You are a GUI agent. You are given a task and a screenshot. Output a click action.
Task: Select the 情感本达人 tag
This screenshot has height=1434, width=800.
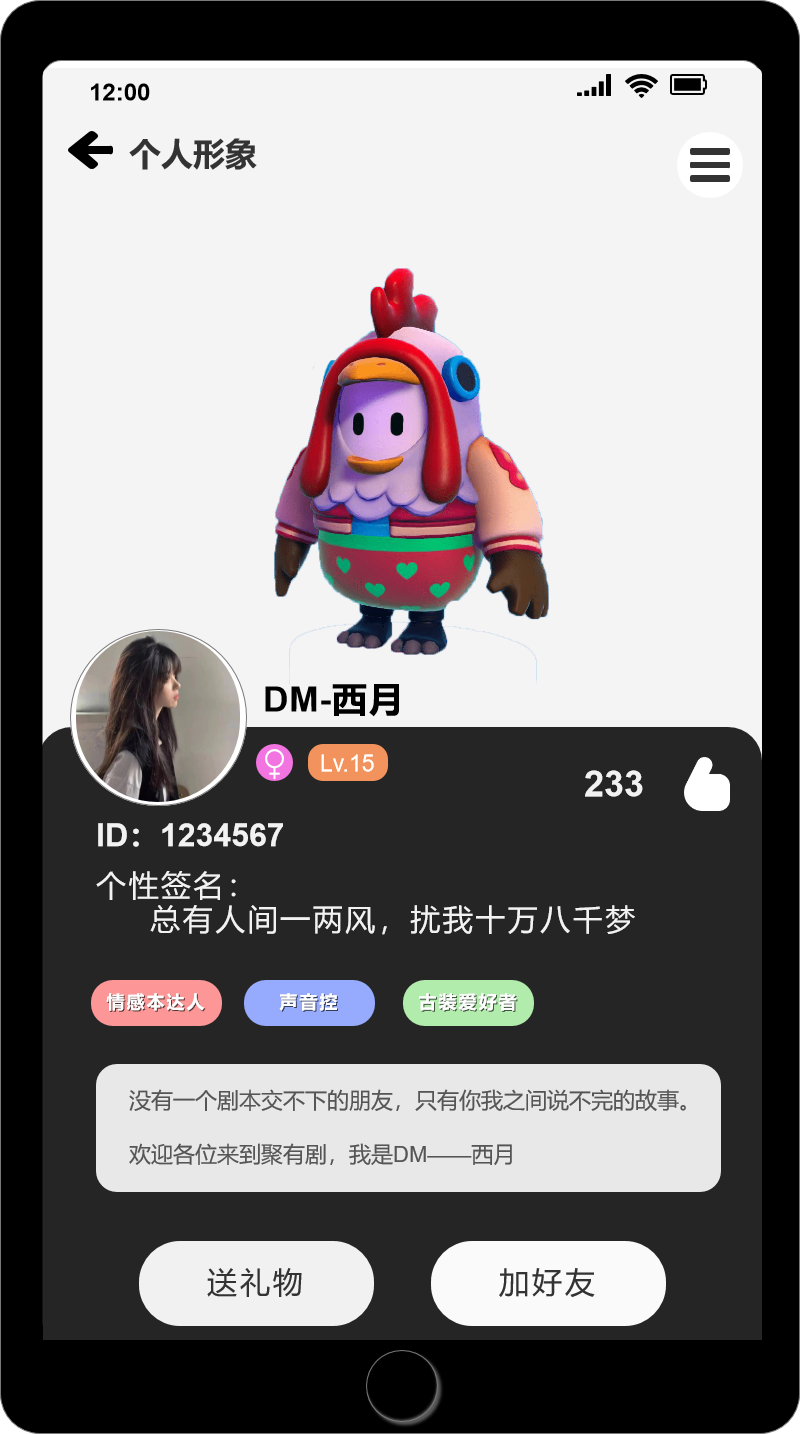coord(156,1003)
